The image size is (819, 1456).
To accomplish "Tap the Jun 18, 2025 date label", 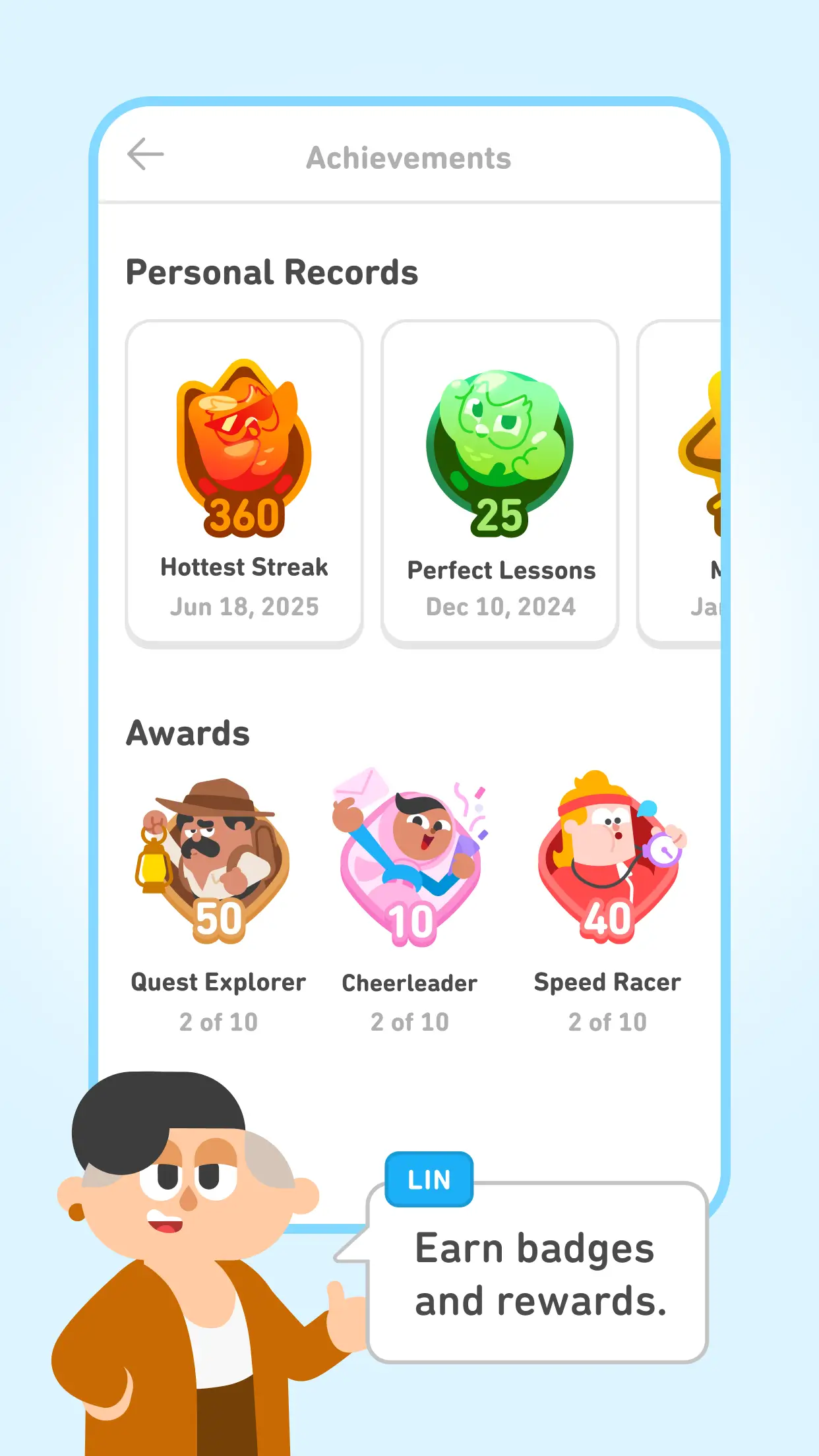I will (x=245, y=606).
